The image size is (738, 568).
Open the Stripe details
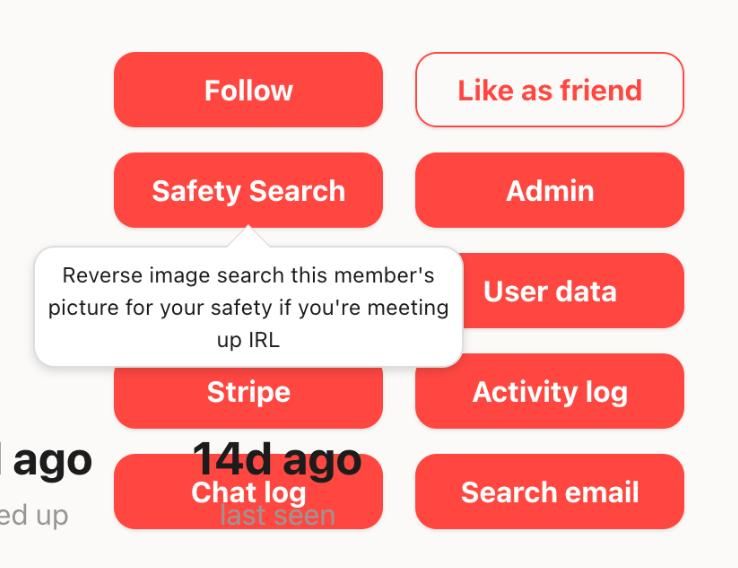(x=248, y=397)
